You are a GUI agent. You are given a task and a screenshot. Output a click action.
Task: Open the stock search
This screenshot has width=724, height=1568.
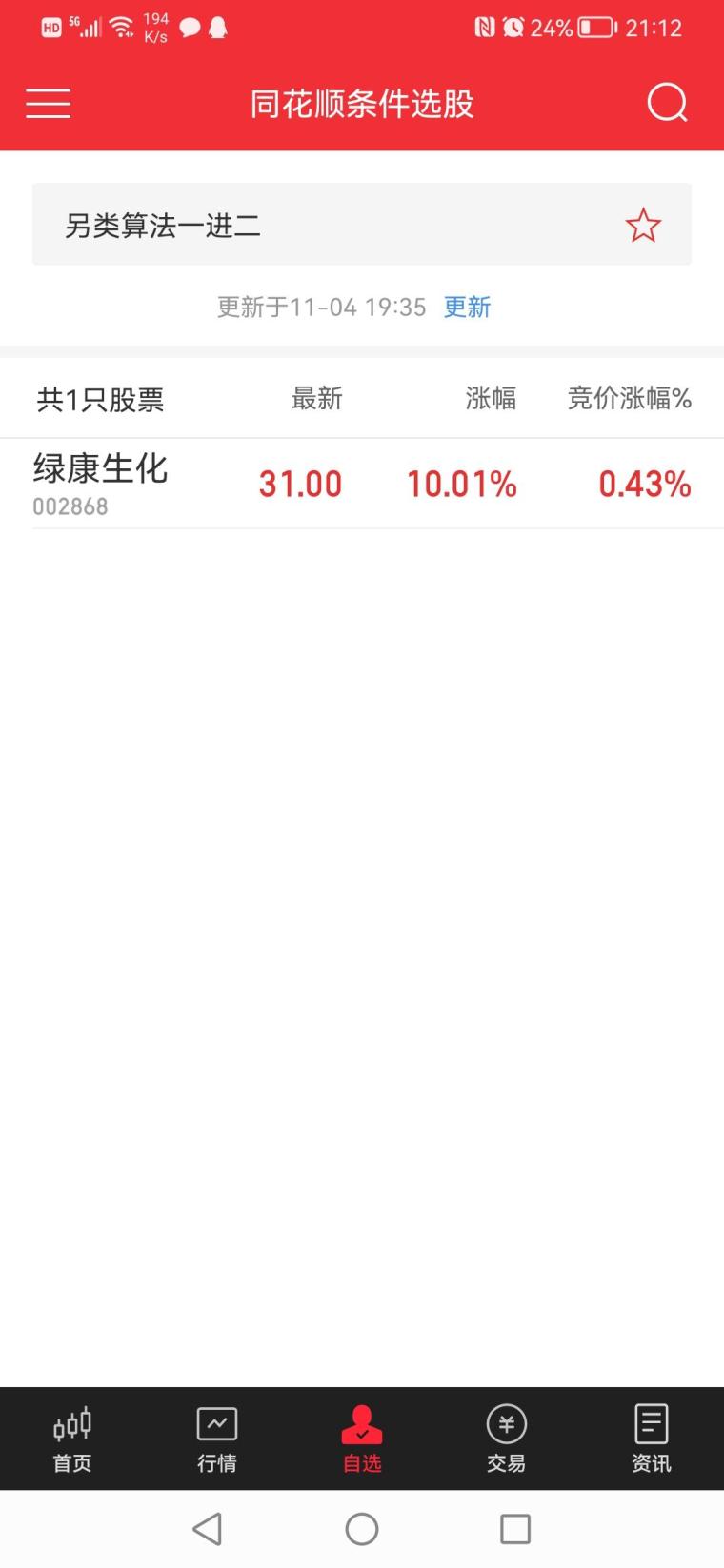667,103
